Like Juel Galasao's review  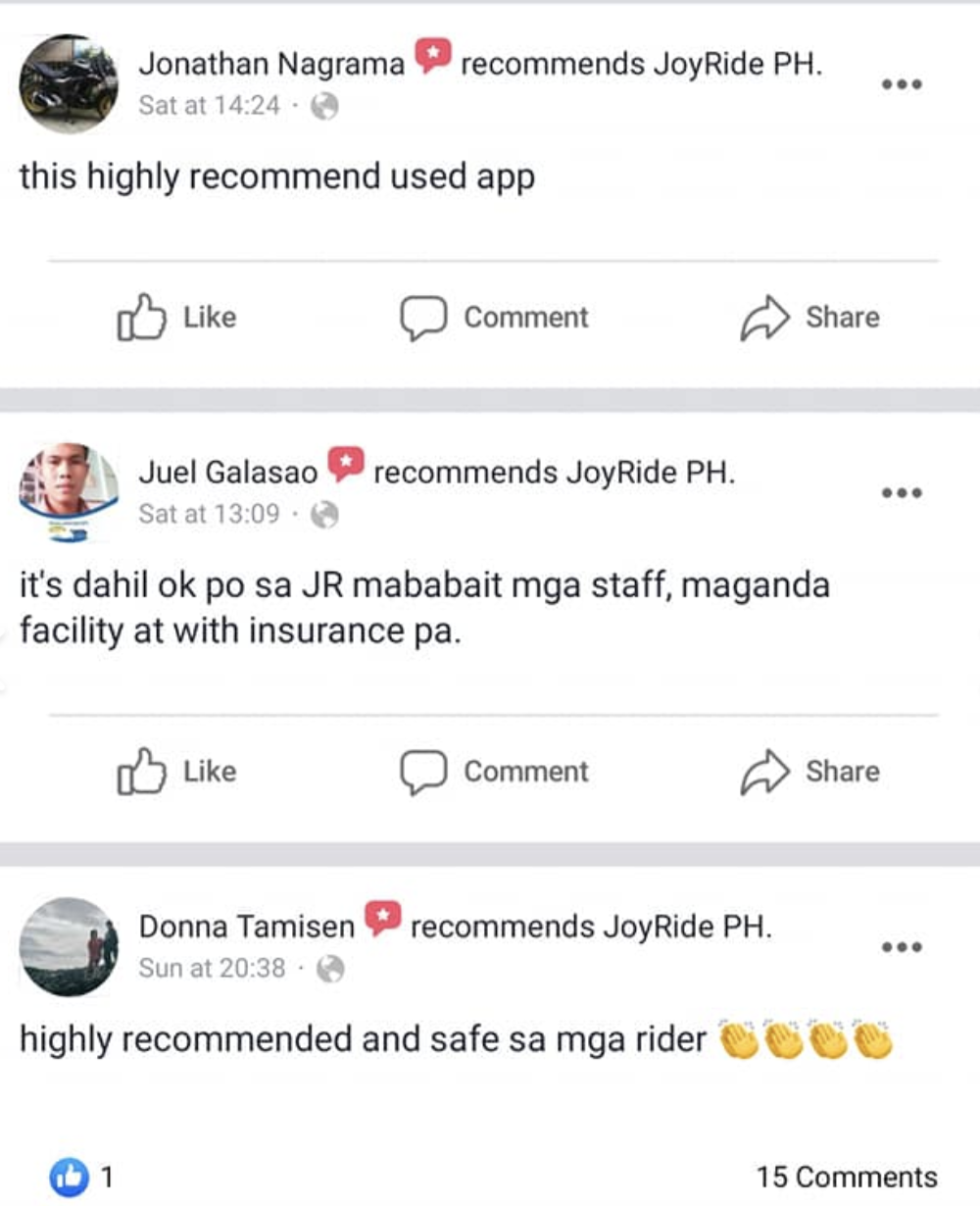[177, 772]
